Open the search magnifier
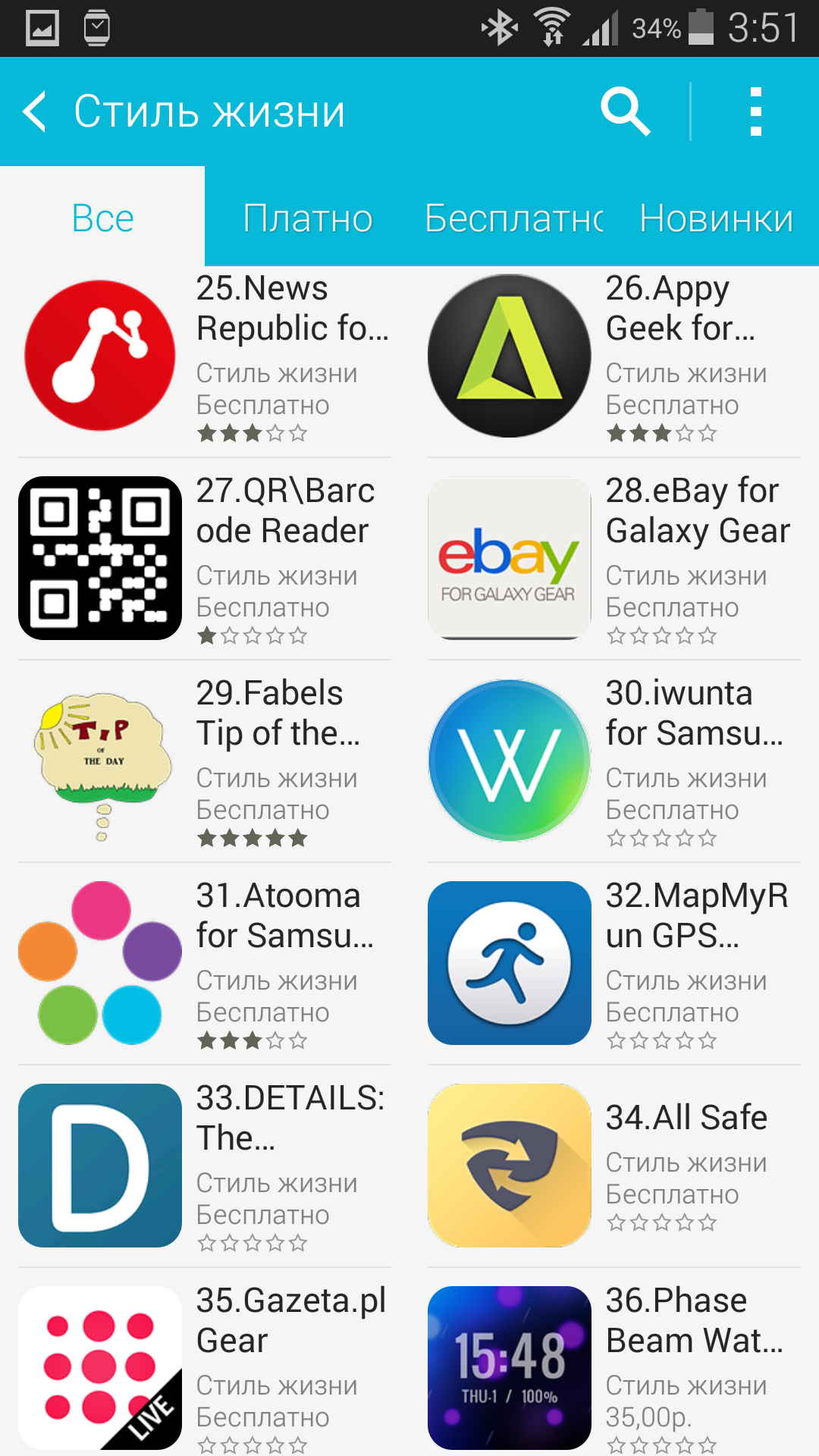819x1456 pixels. [626, 112]
